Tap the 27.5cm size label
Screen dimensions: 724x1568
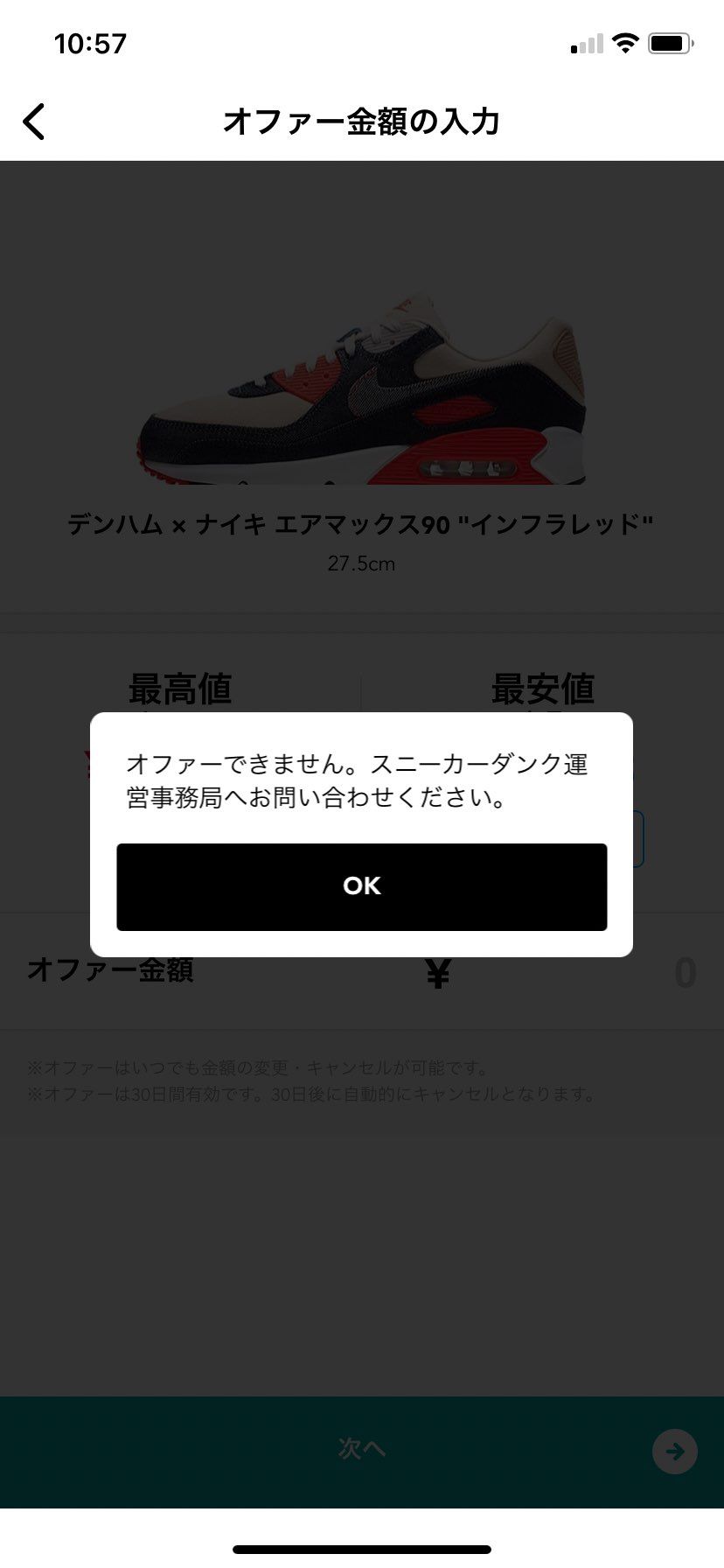coord(361,564)
